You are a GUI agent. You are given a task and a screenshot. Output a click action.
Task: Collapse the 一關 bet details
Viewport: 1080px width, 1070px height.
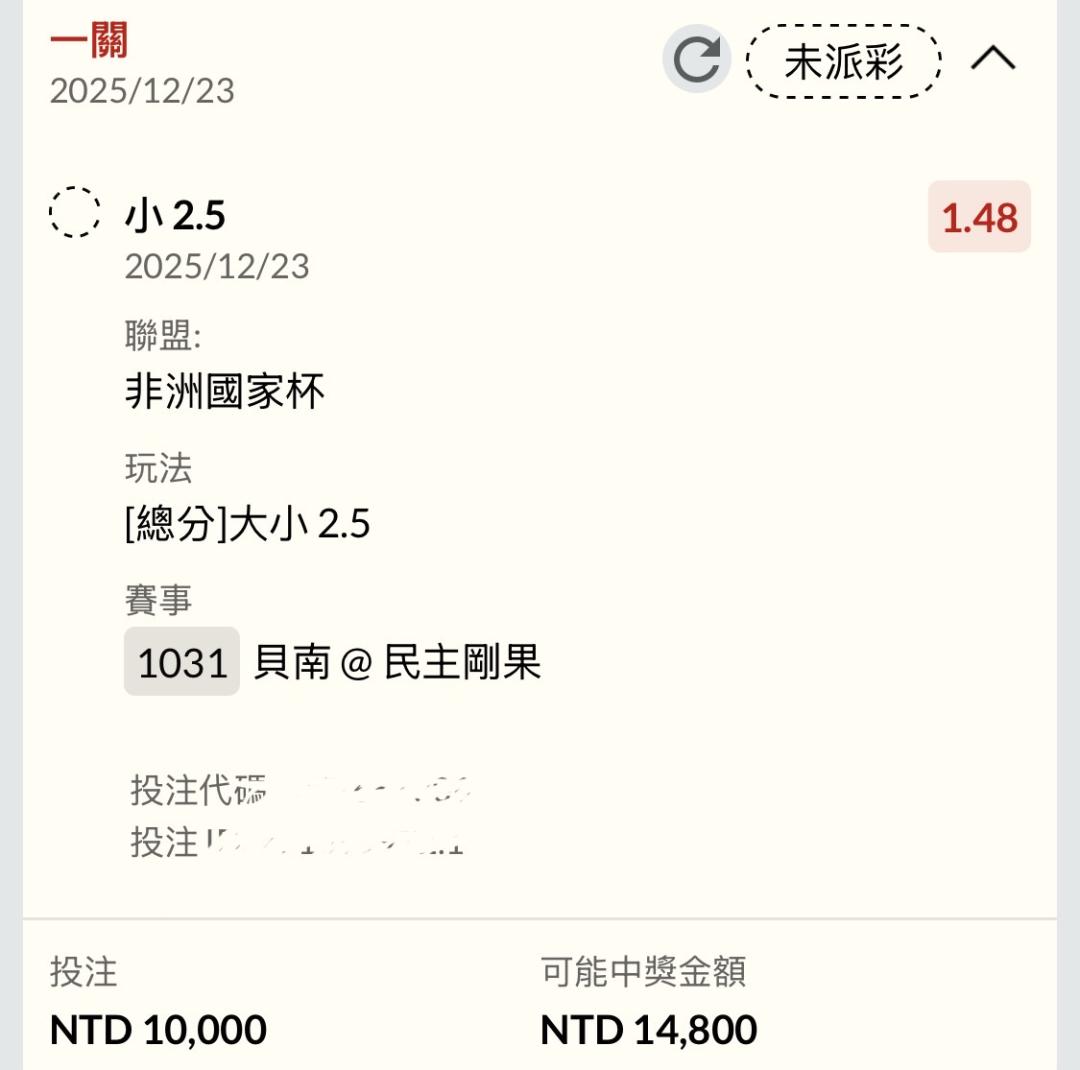click(x=992, y=60)
